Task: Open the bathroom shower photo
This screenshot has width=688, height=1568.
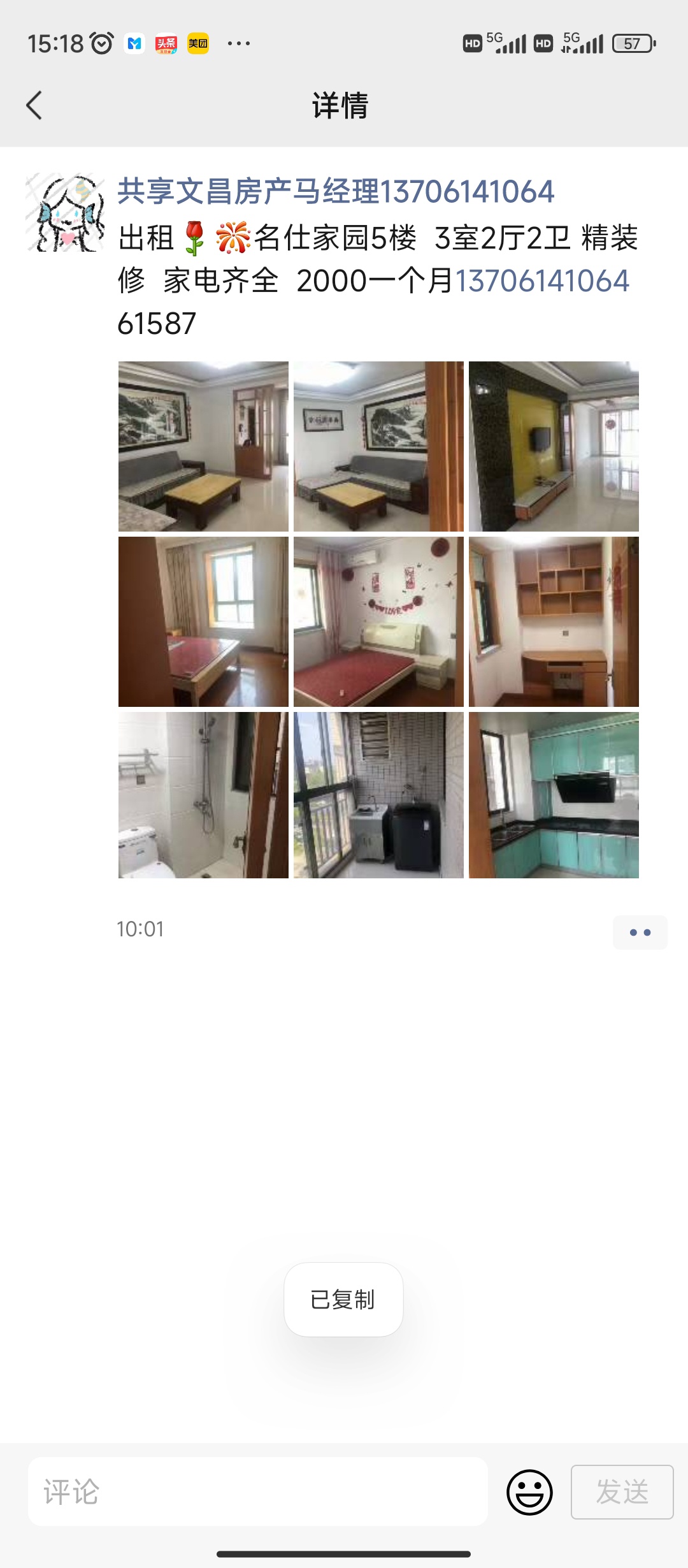Action: point(203,795)
